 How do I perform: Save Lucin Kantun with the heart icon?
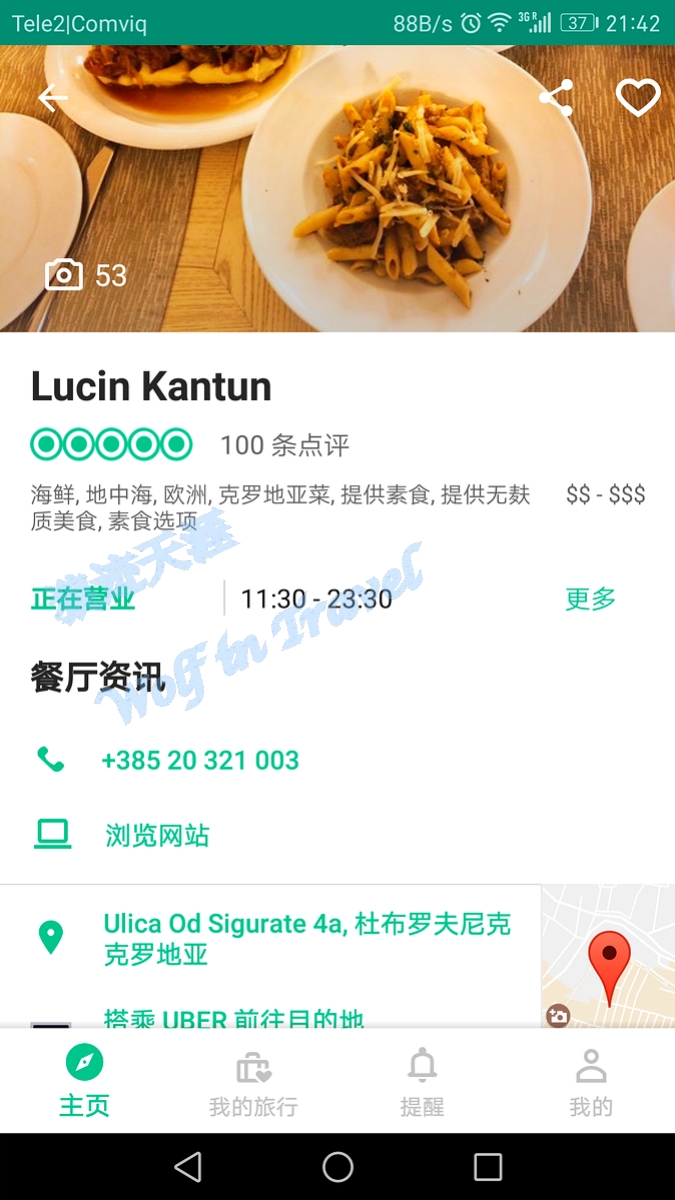coord(637,98)
